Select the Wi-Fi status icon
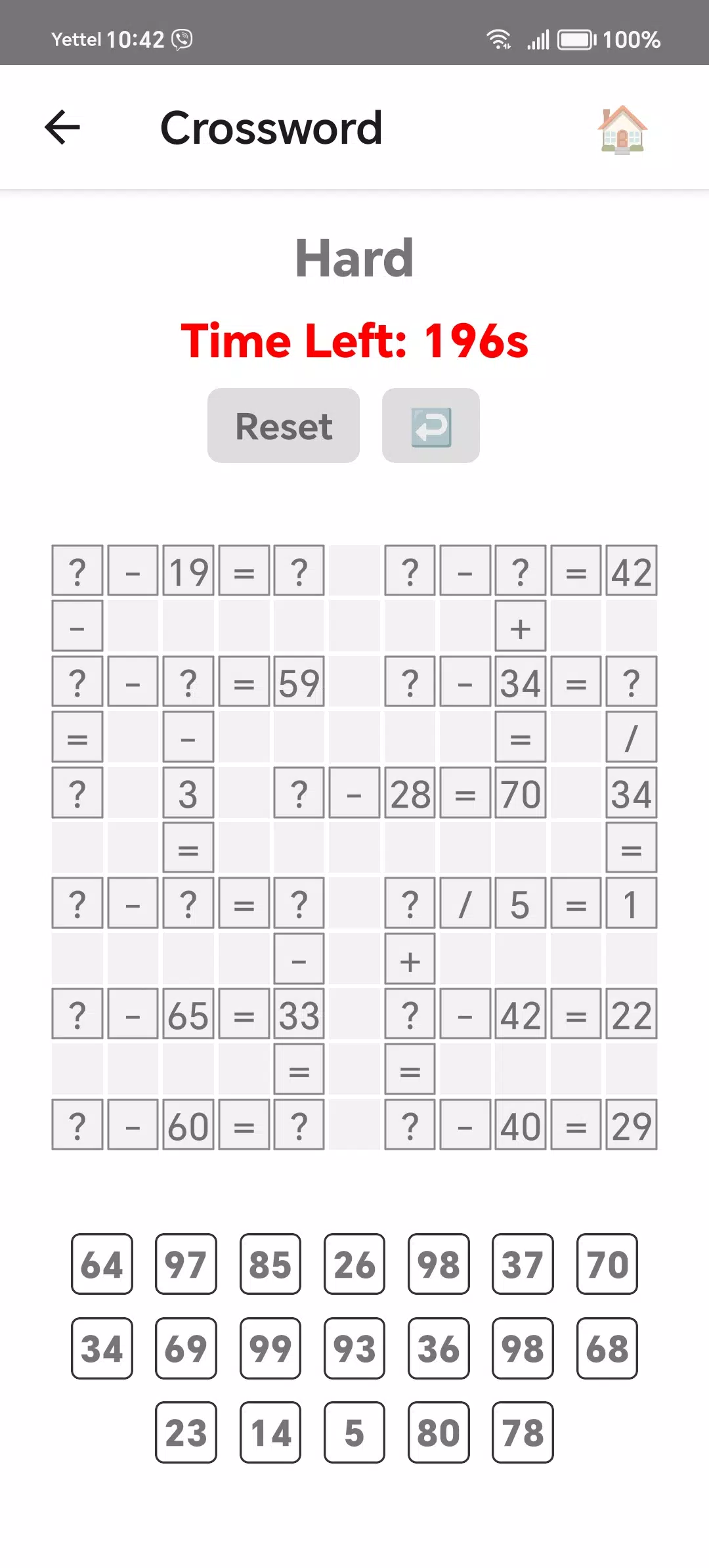The height and width of the screenshot is (1568, 709). pos(500,40)
